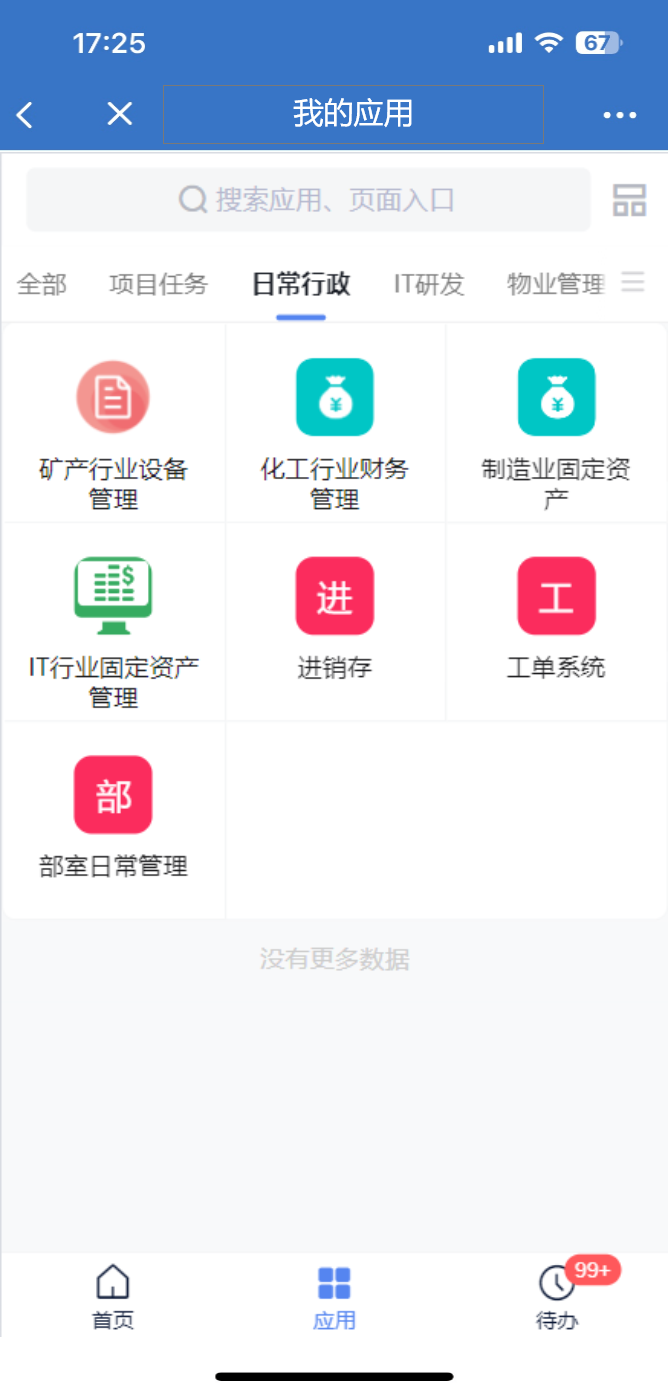Go back using the header arrow
668x1394 pixels.
pyautogui.click(x=26, y=115)
